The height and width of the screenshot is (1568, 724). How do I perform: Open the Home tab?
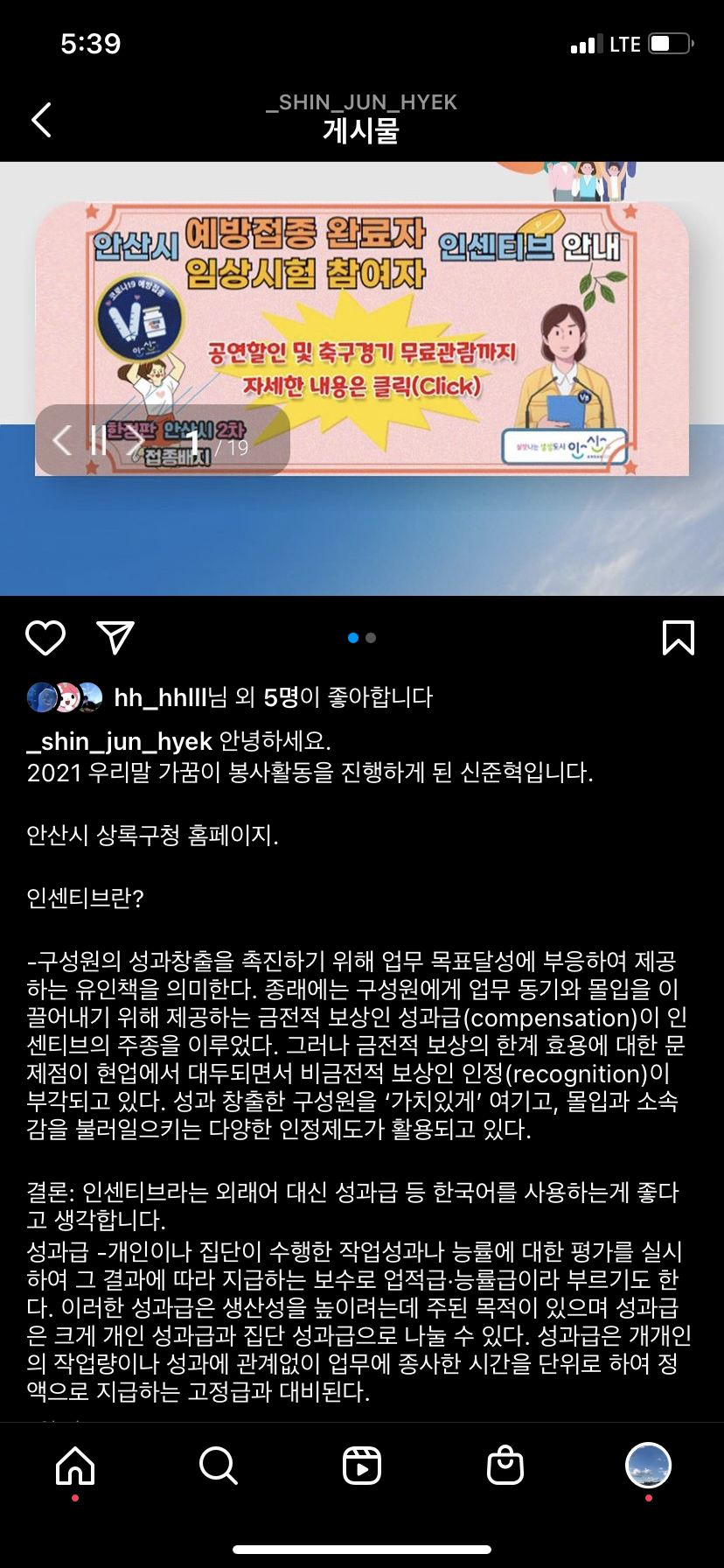click(x=75, y=1465)
